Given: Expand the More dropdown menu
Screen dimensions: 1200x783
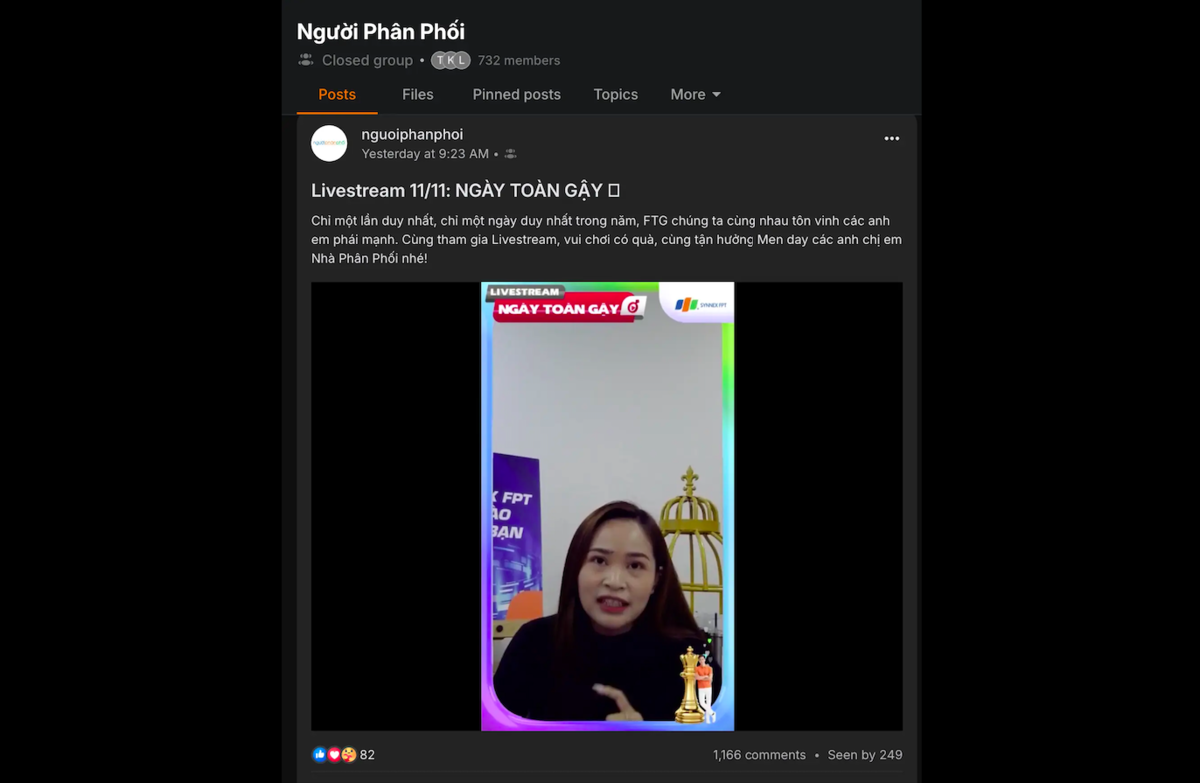Looking at the screenshot, I should point(695,94).
